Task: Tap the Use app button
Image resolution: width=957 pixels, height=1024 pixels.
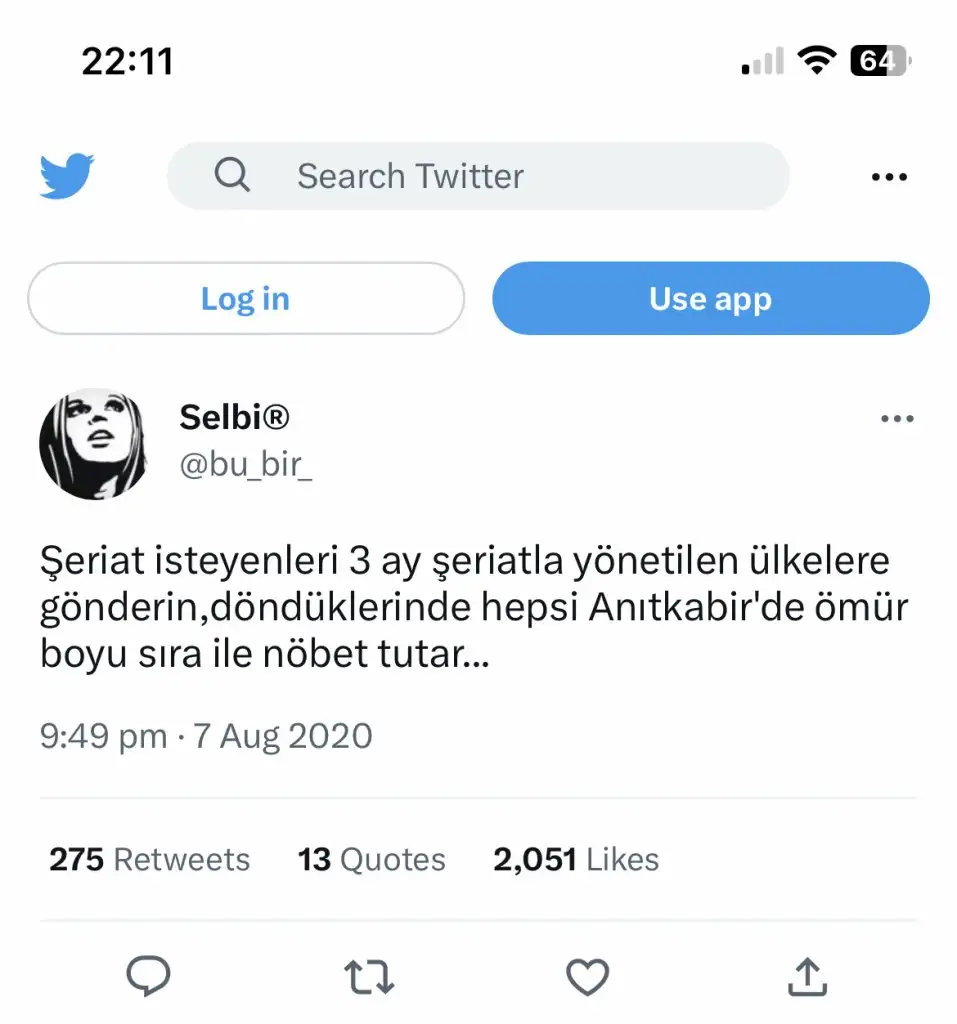Action: [x=710, y=299]
